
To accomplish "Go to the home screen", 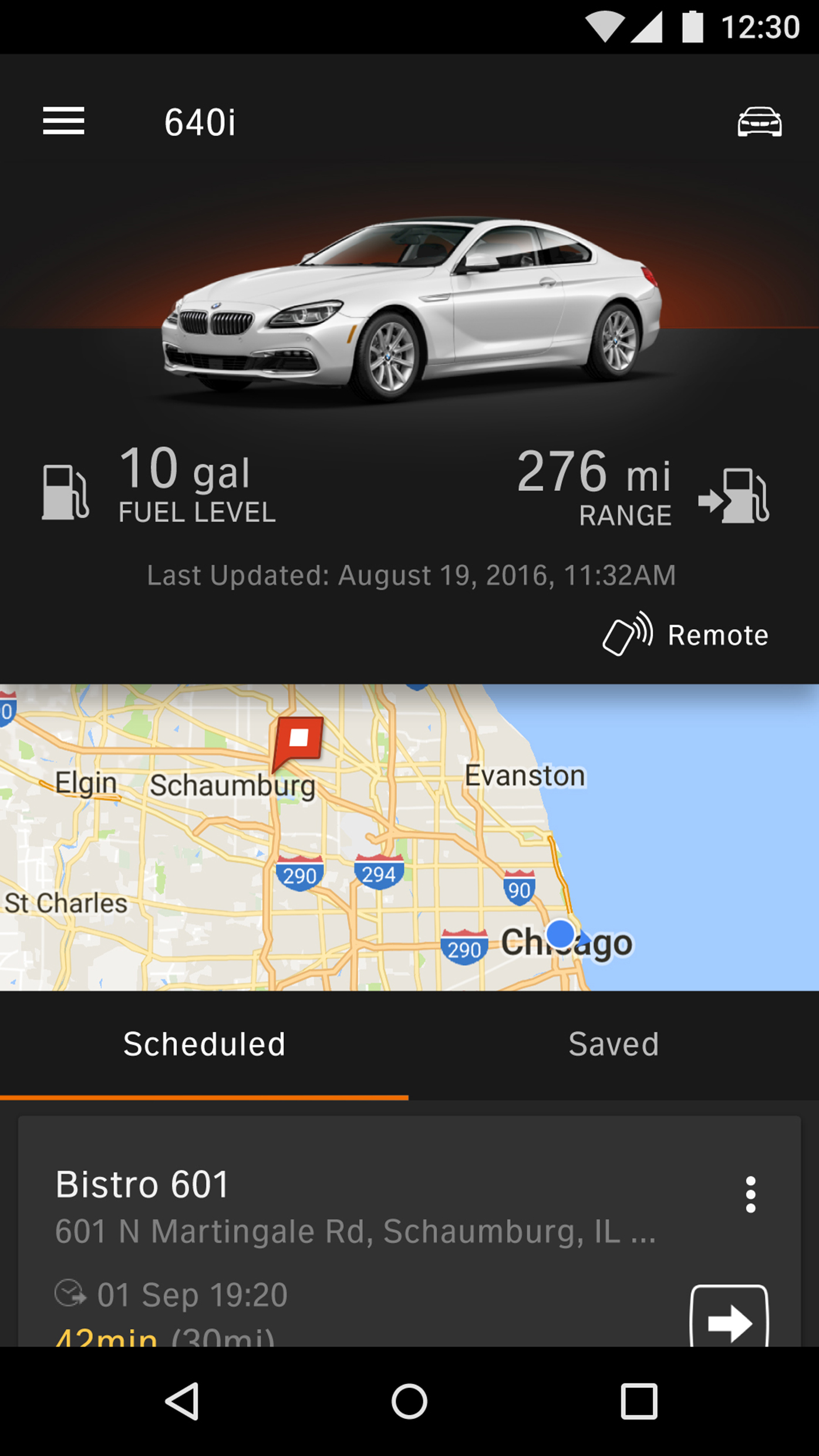I will (409, 1401).
